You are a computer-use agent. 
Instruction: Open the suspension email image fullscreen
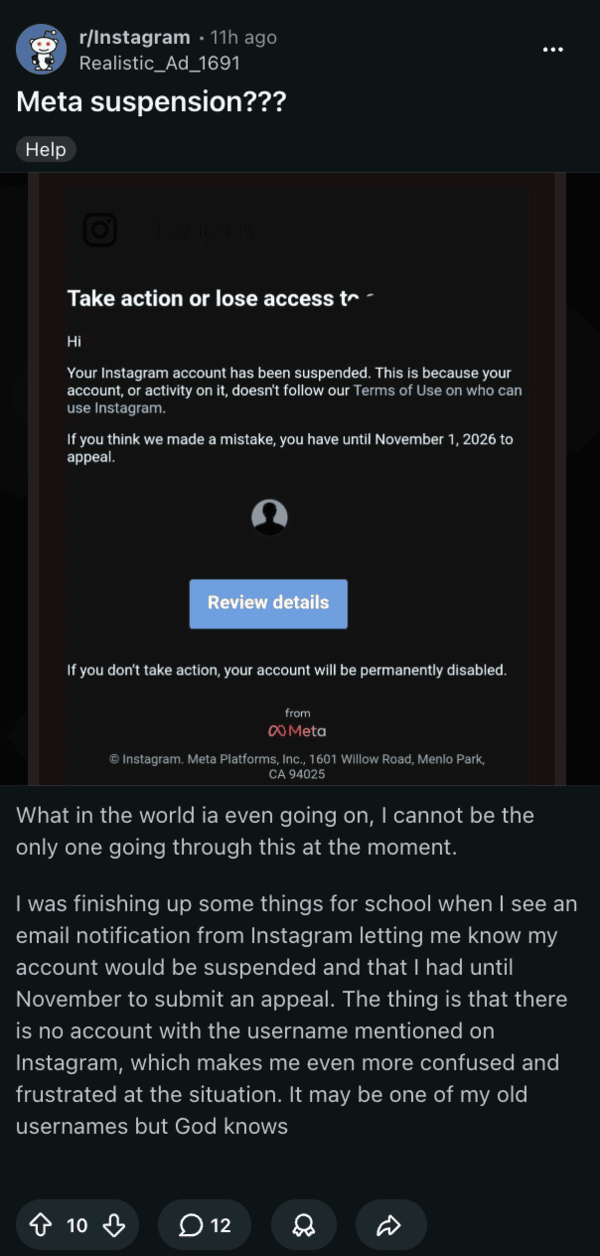(x=300, y=478)
